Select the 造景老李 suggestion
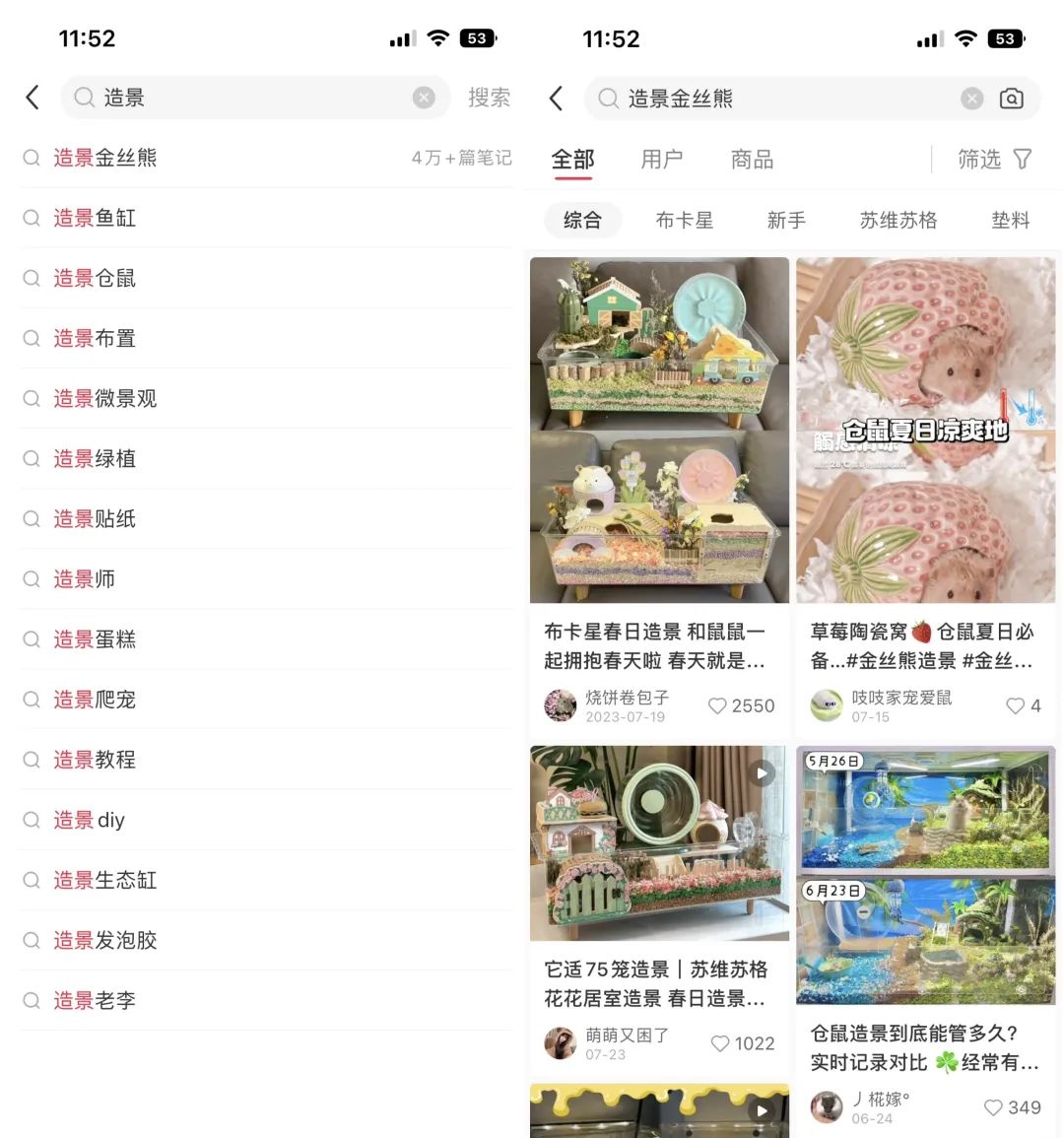The width and height of the screenshot is (1064, 1138). [95, 1000]
